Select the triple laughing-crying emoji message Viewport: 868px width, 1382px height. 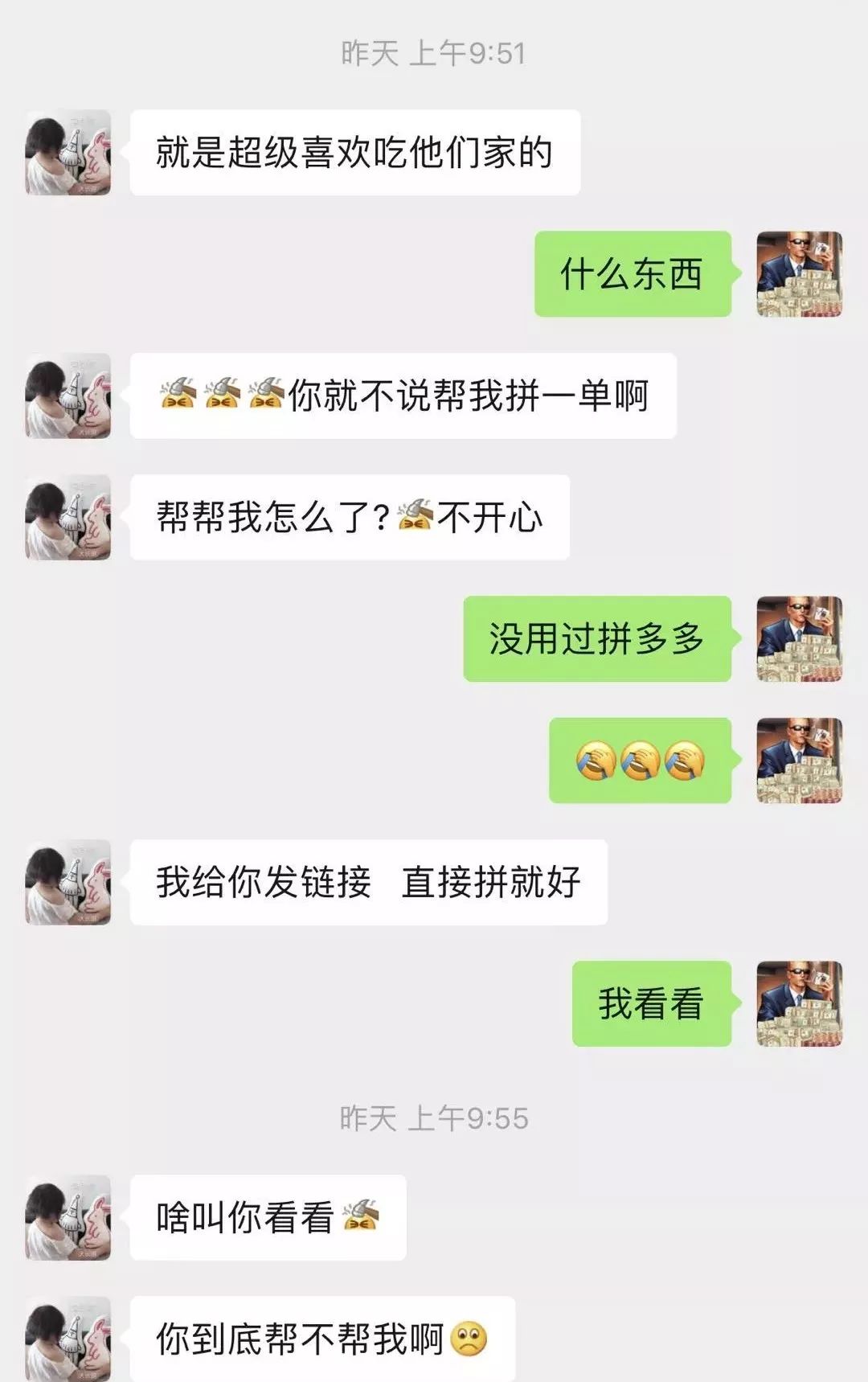(643, 759)
